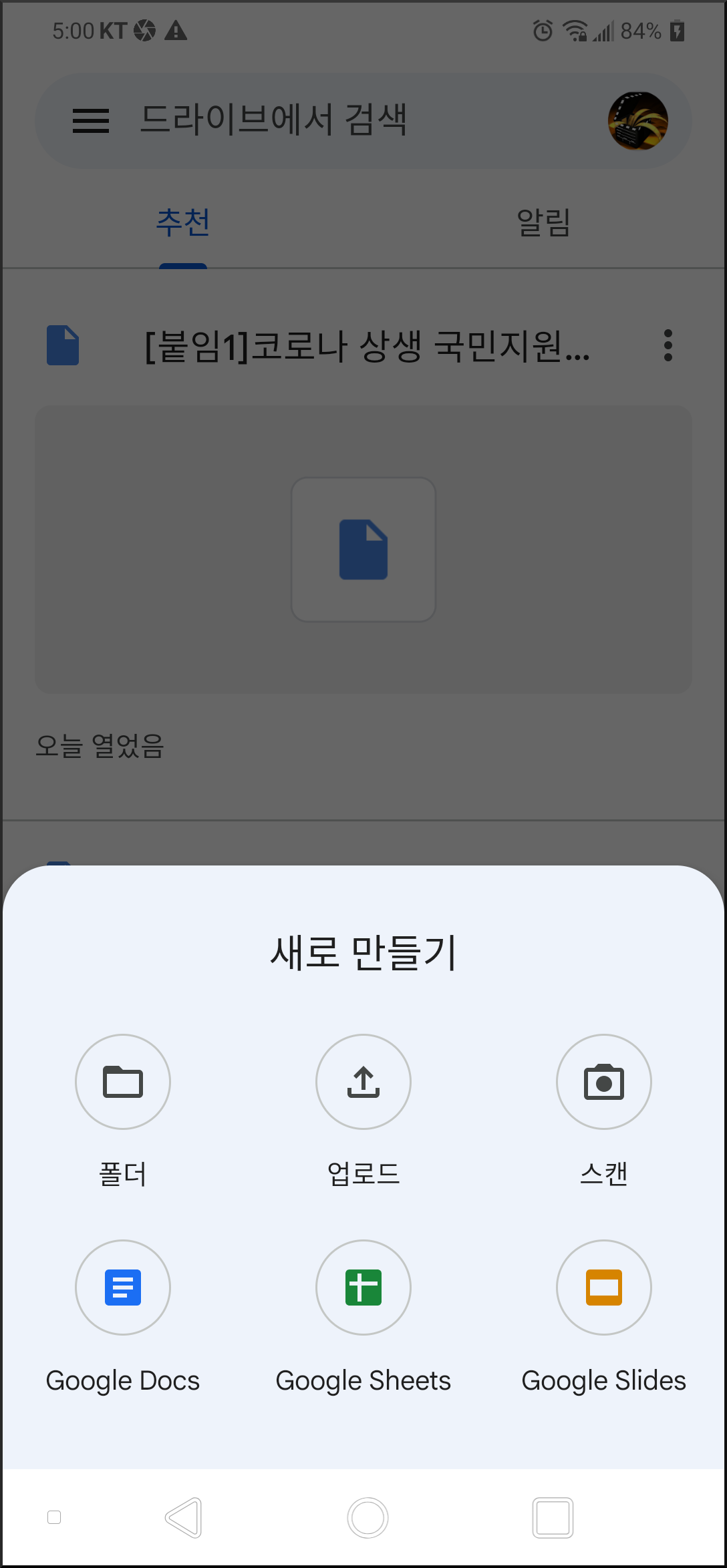This screenshot has width=727, height=1568.
Task: Tap the 업로드 (Upload) icon
Action: pos(363,1082)
